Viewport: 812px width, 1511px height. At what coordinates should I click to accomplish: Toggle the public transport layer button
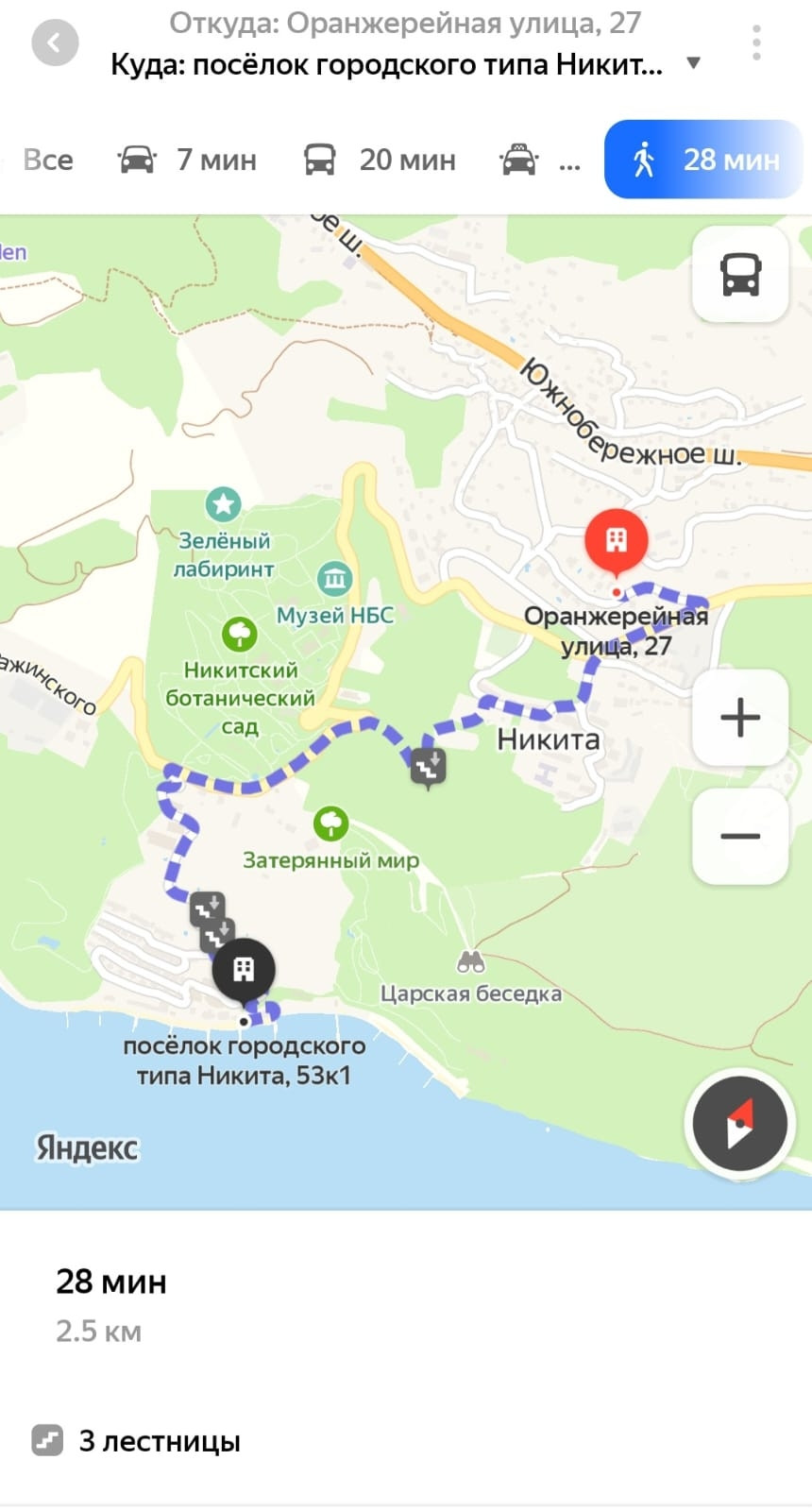[740, 275]
